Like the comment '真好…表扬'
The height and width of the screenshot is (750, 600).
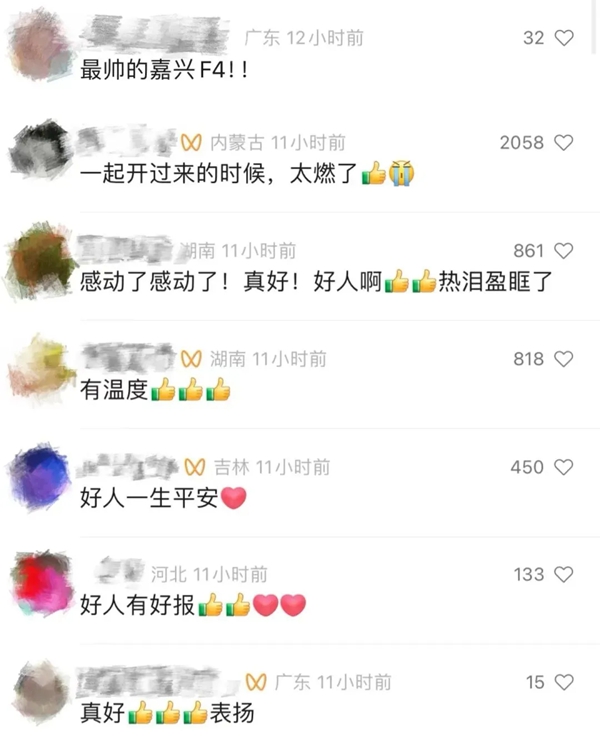[564, 682]
